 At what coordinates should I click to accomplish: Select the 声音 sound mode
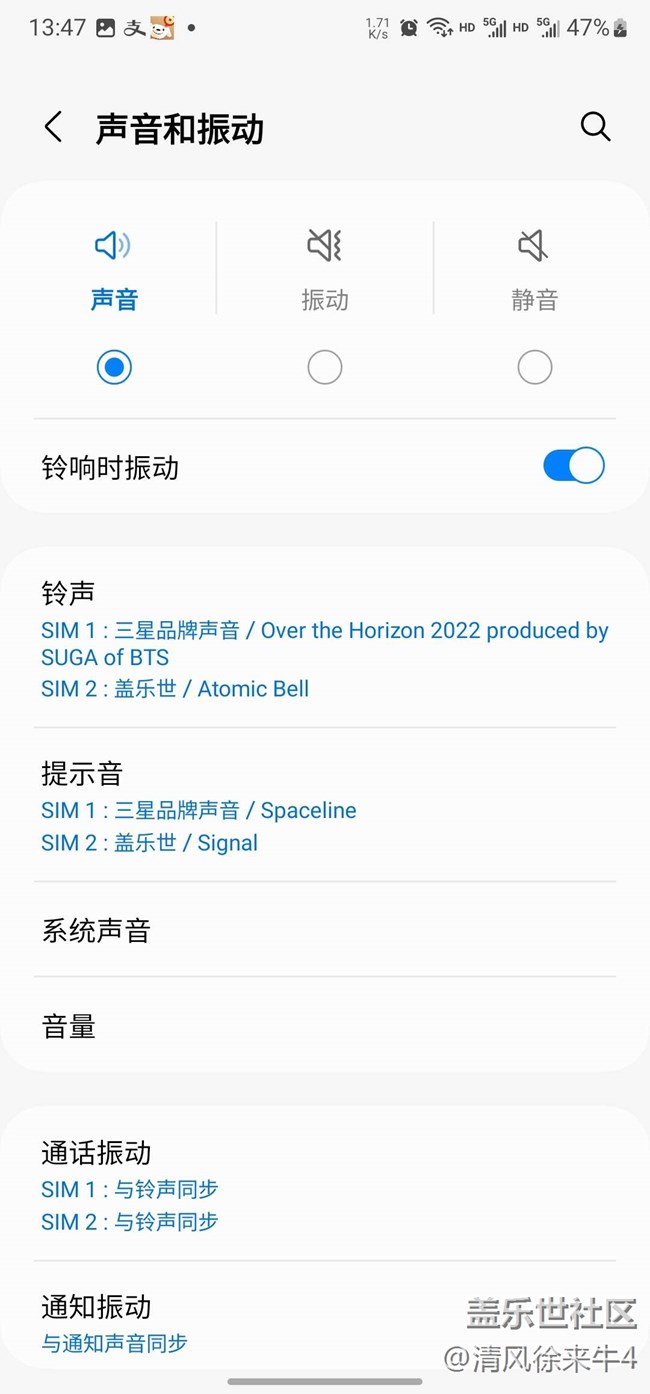(x=114, y=367)
